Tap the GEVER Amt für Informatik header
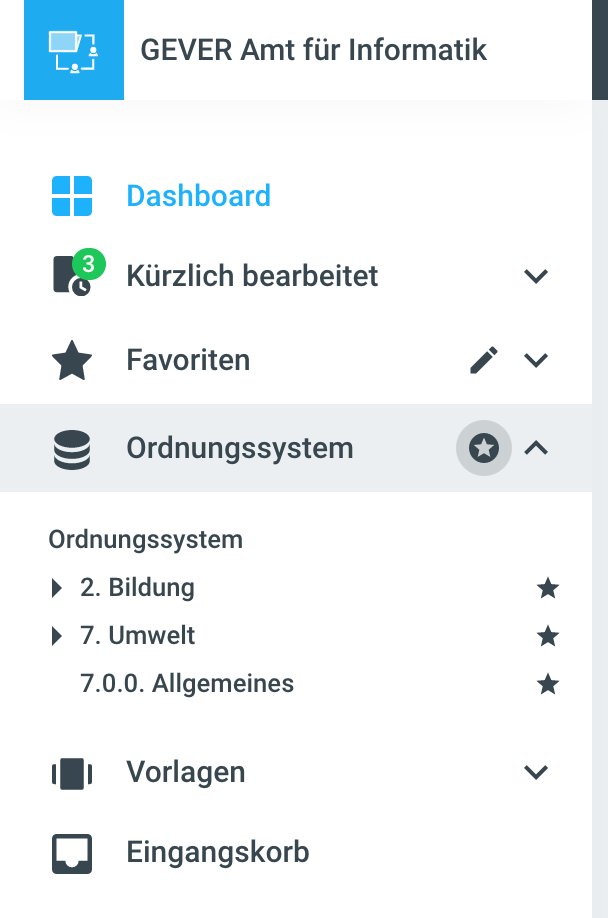The image size is (608, 918). 314,50
